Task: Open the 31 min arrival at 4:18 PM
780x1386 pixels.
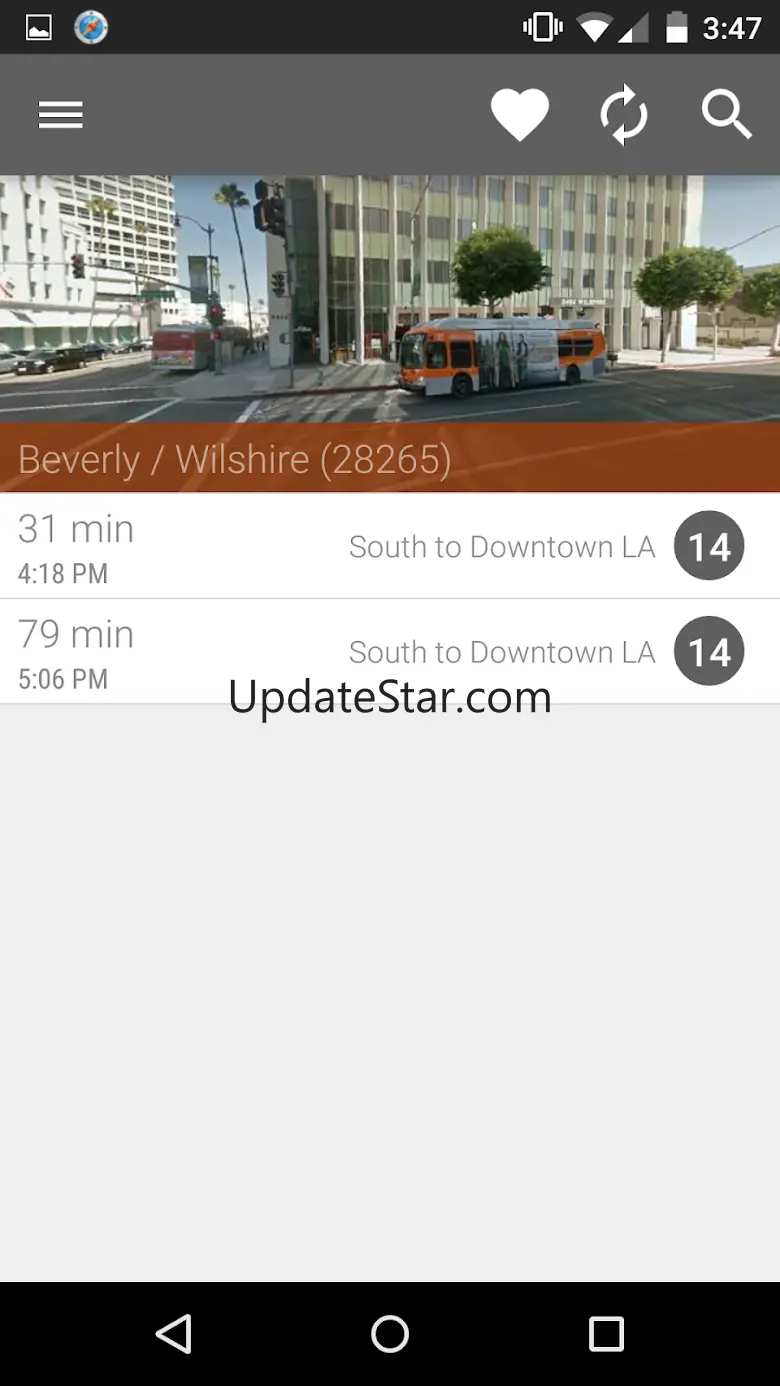Action: click(x=389, y=546)
